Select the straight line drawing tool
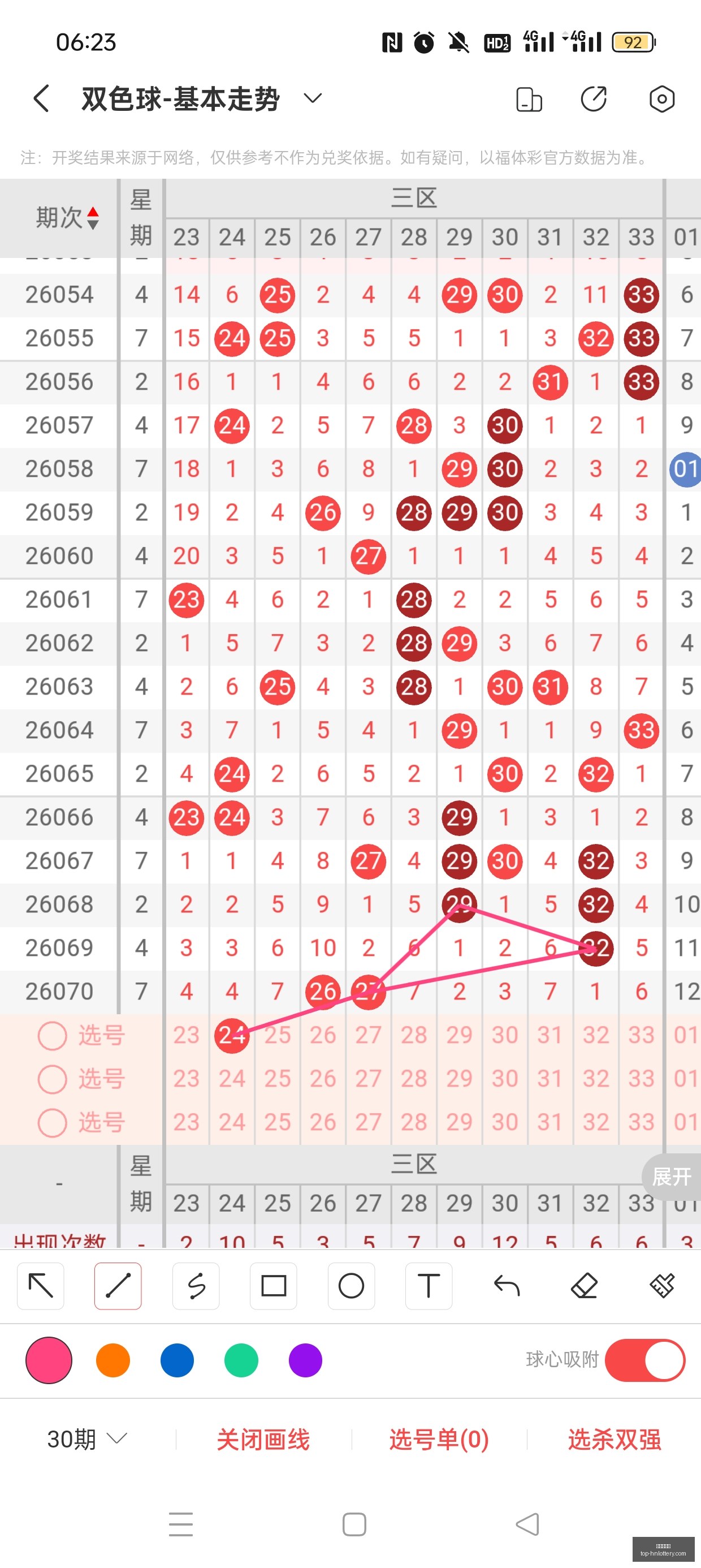701x1568 pixels. (x=118, y=1286)
